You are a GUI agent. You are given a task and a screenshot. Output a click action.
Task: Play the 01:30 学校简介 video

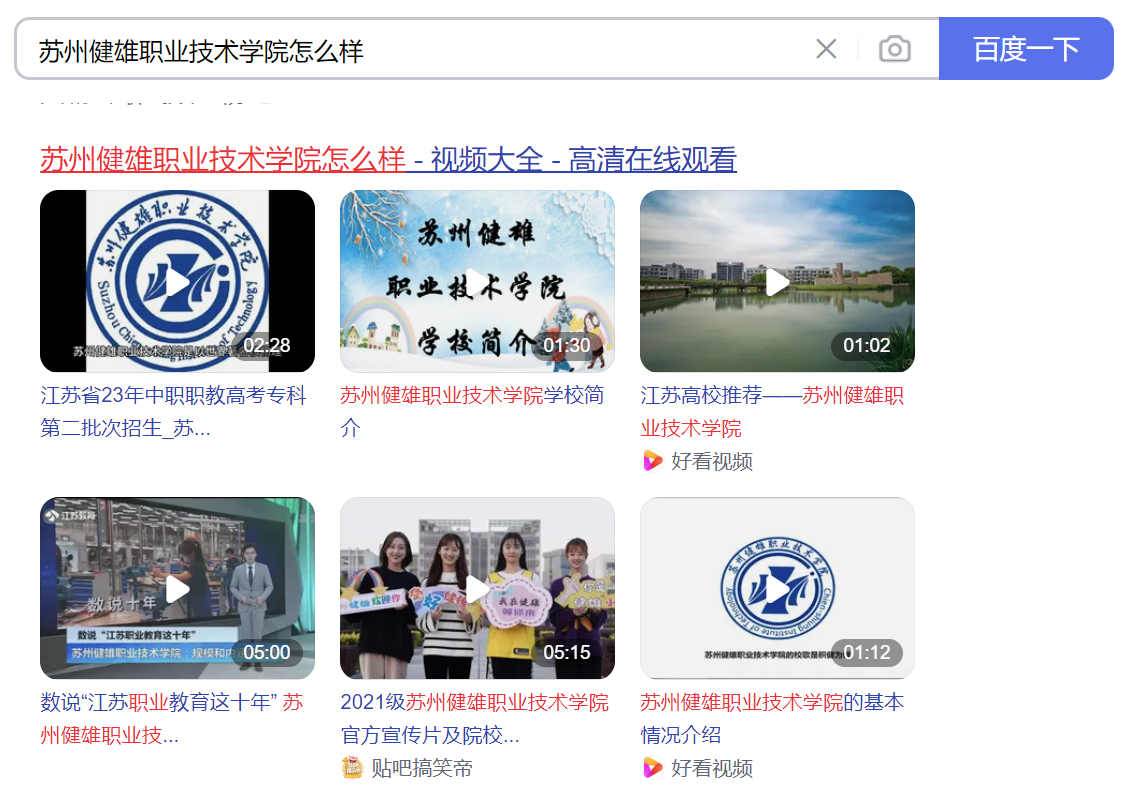[477, 282]
